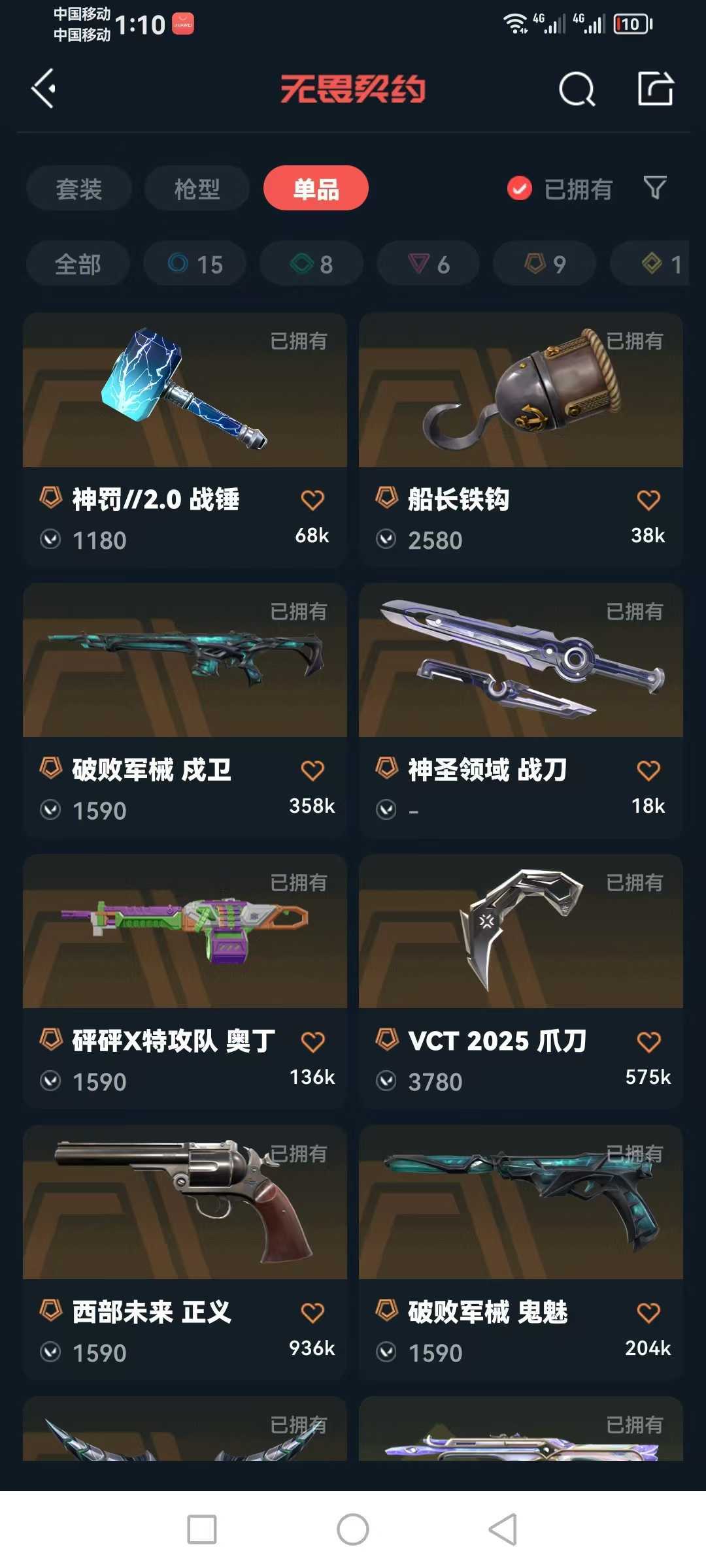Favorite the VCT 2025 爪刀 skin
706x1568 pixels.
click(648, 1042)
